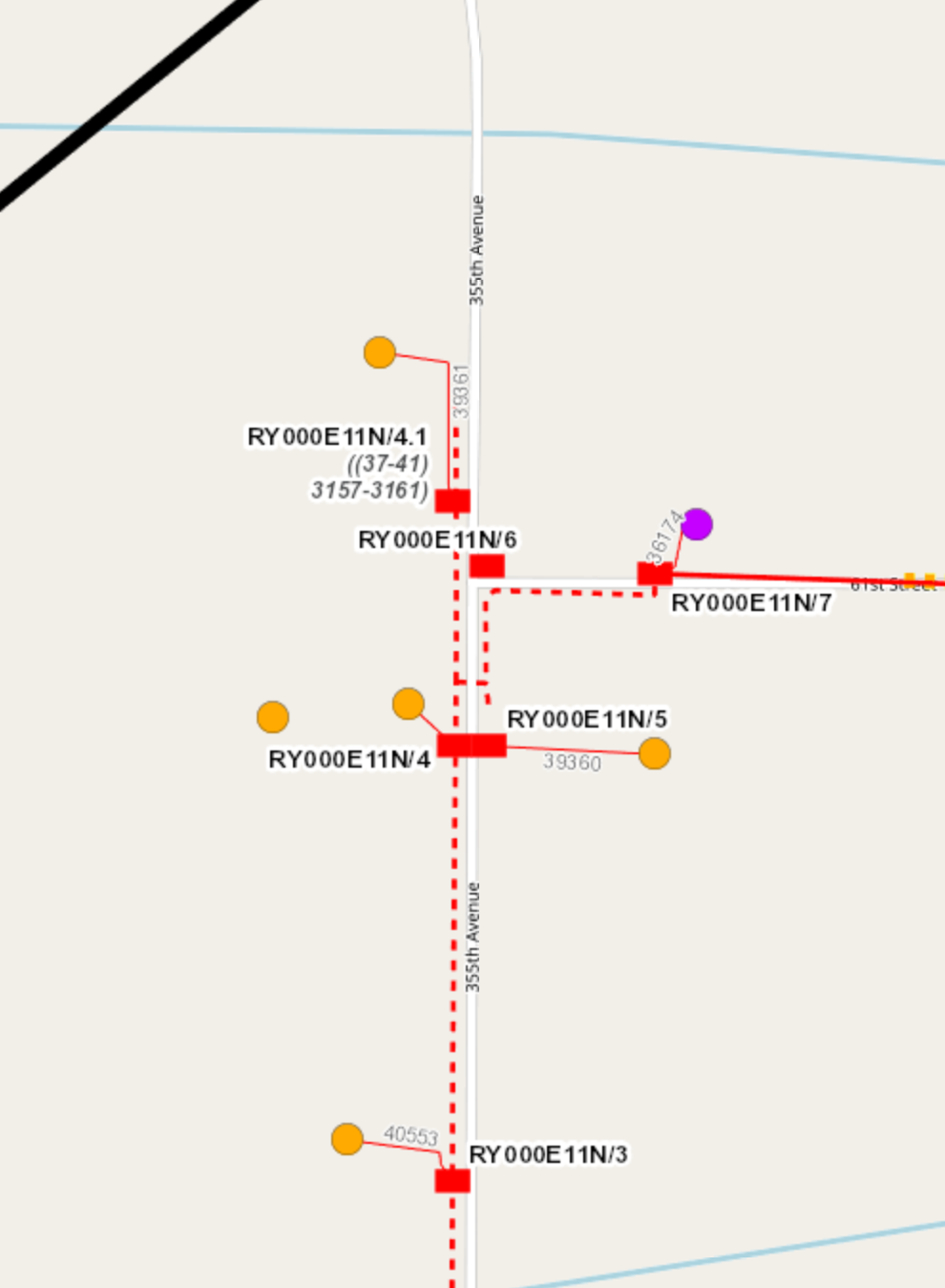The height and width of the screenshot is (1288, 945).
Task: Select the RY000E11N/5 red marker
Action: [x=489, y=745]
